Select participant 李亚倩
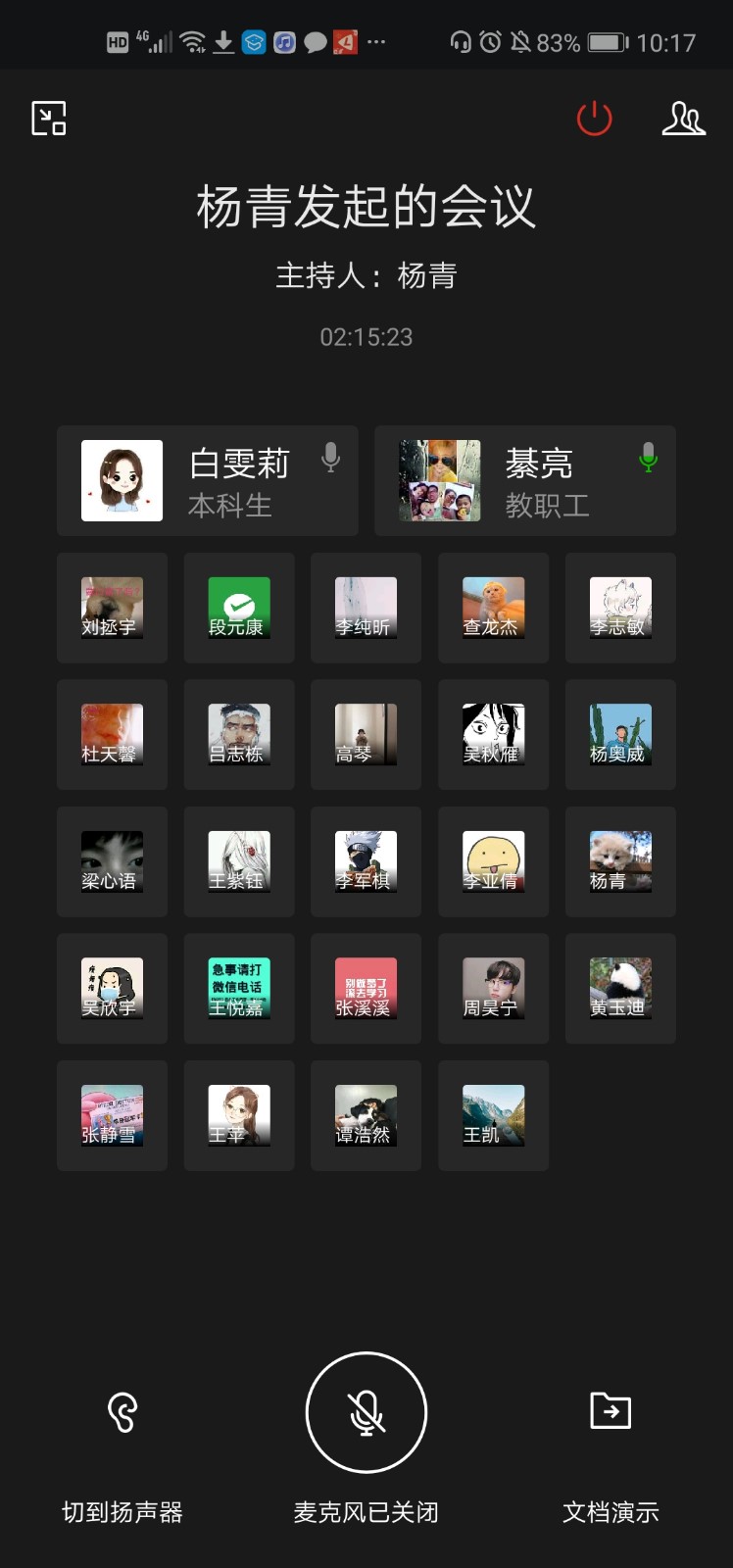This screenshot has height=1568, width=733. pos(493,861)
